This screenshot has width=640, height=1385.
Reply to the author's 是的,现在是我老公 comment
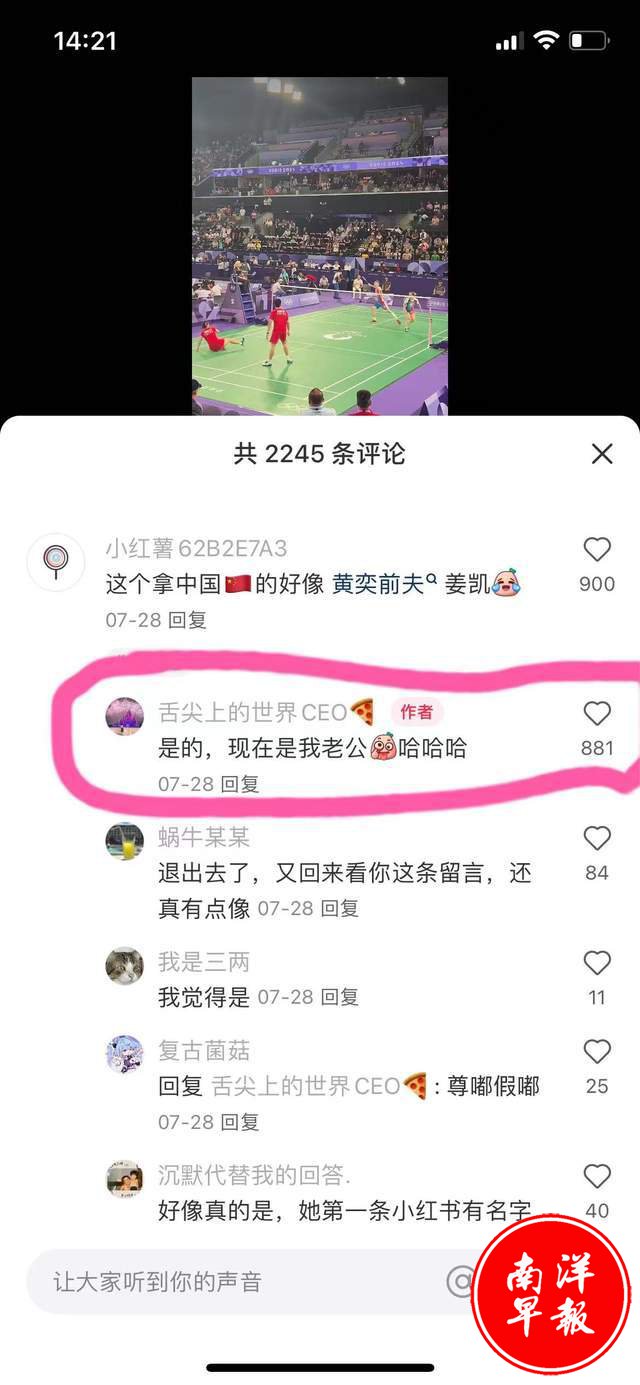(x=239, y=784)
